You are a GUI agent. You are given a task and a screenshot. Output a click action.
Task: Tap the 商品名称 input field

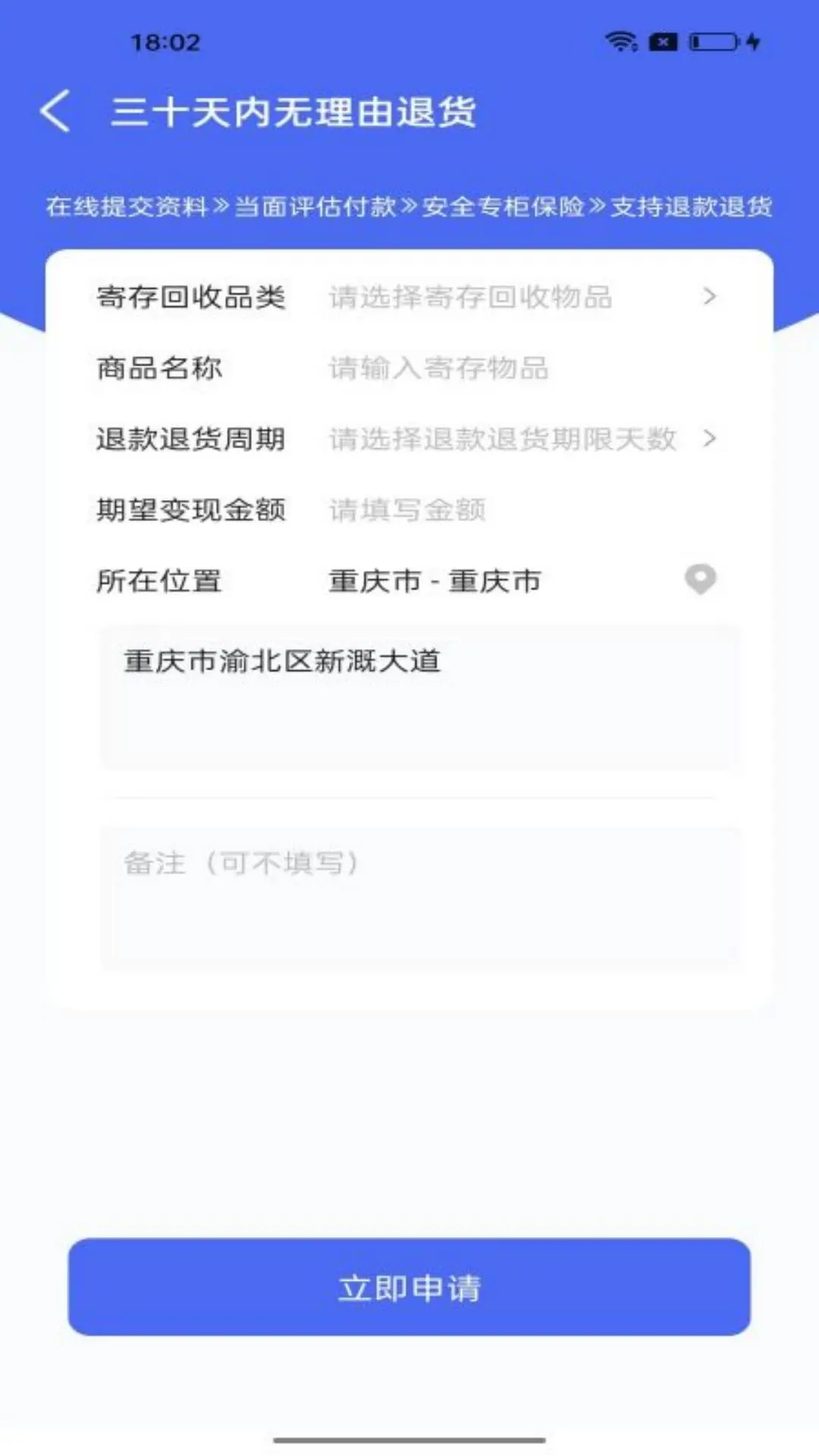click(x=438, y=368)
